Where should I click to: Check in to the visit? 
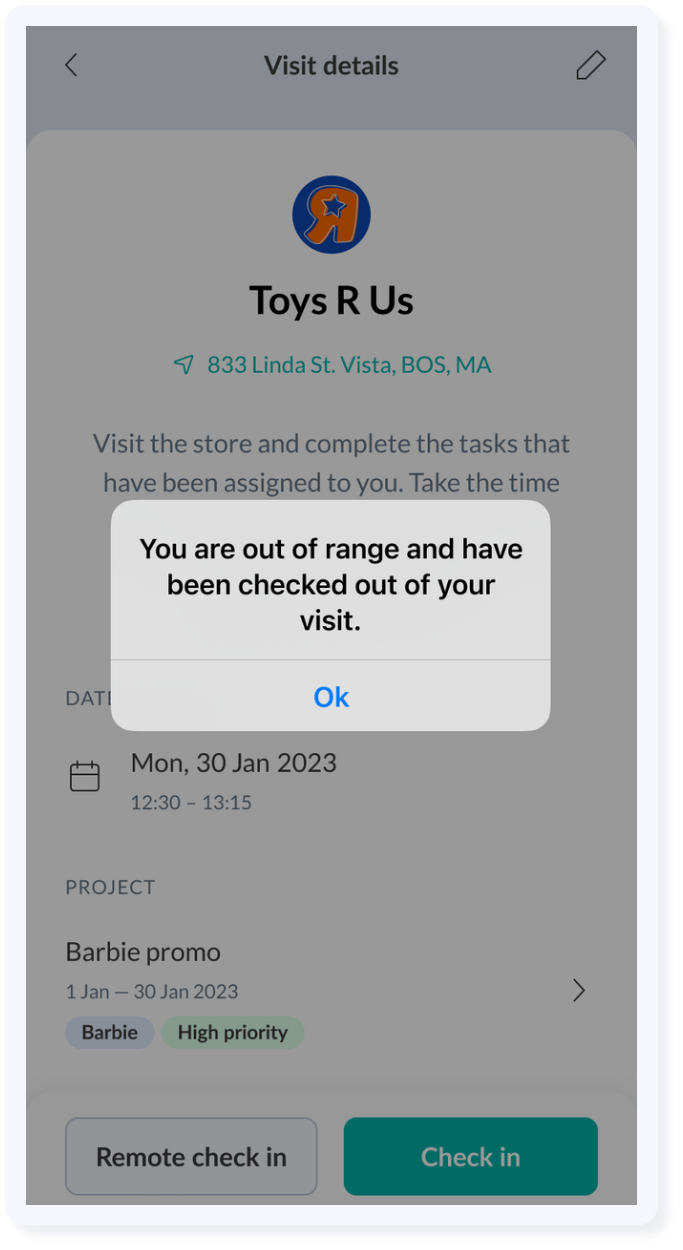click(x=470, y=1157)
